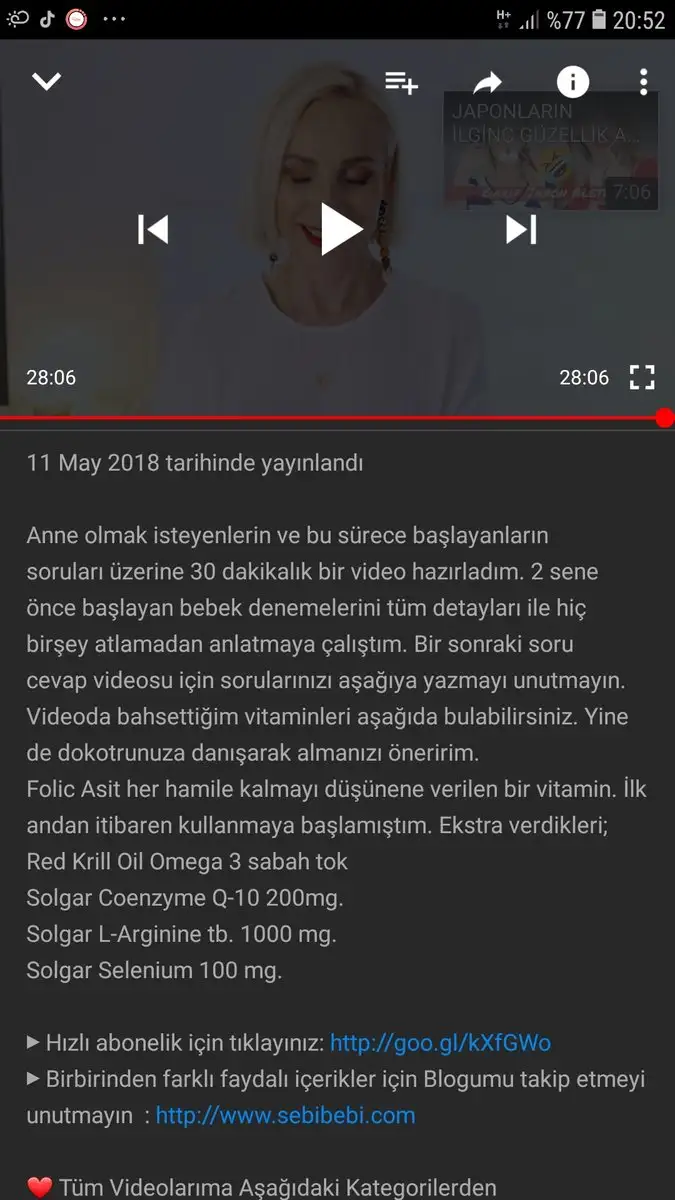
Task: Open the www.sebibebi.com blog link
Action: (x=285, y=1115)
